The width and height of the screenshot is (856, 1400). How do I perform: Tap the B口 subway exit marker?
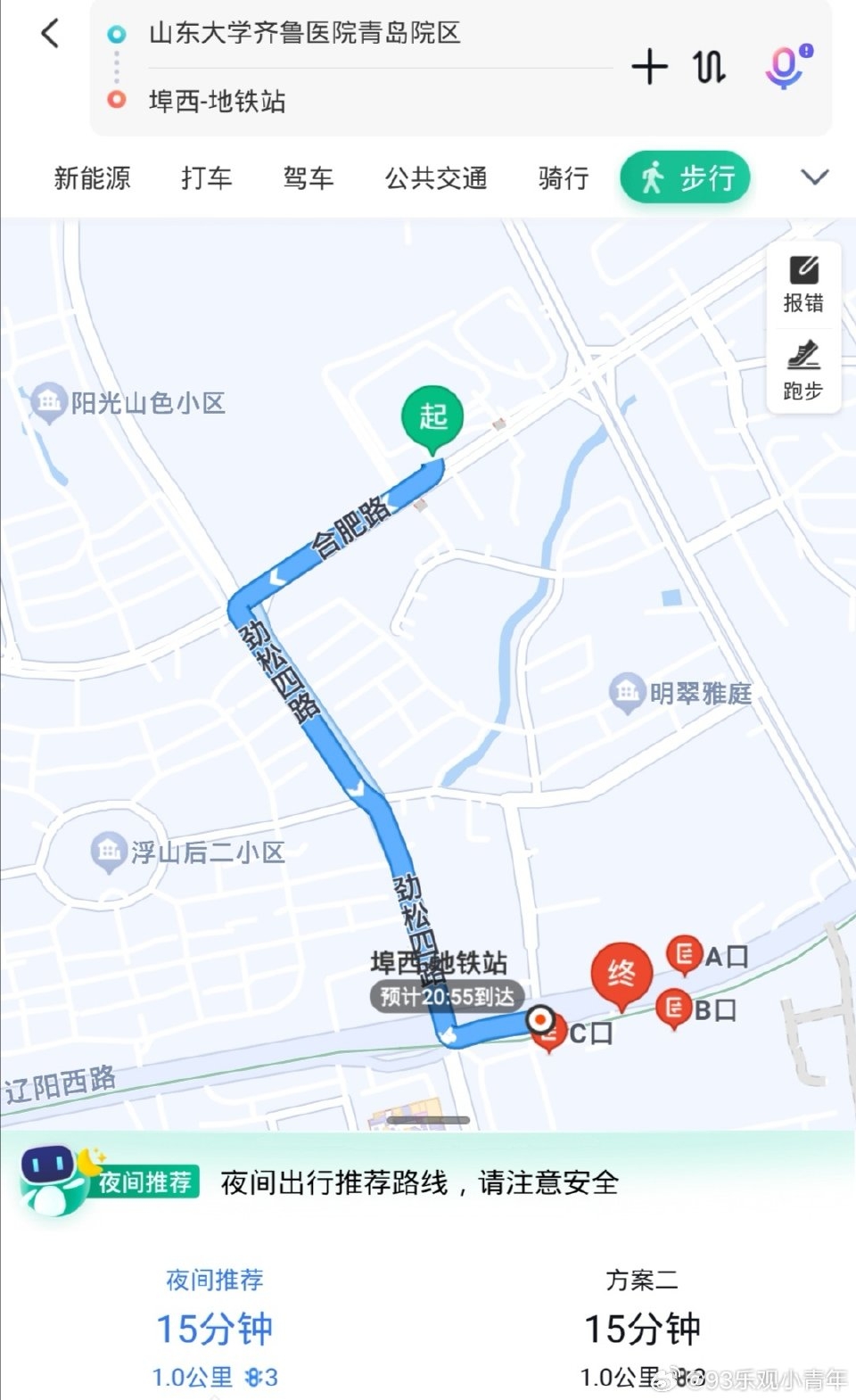[696, 1010]
